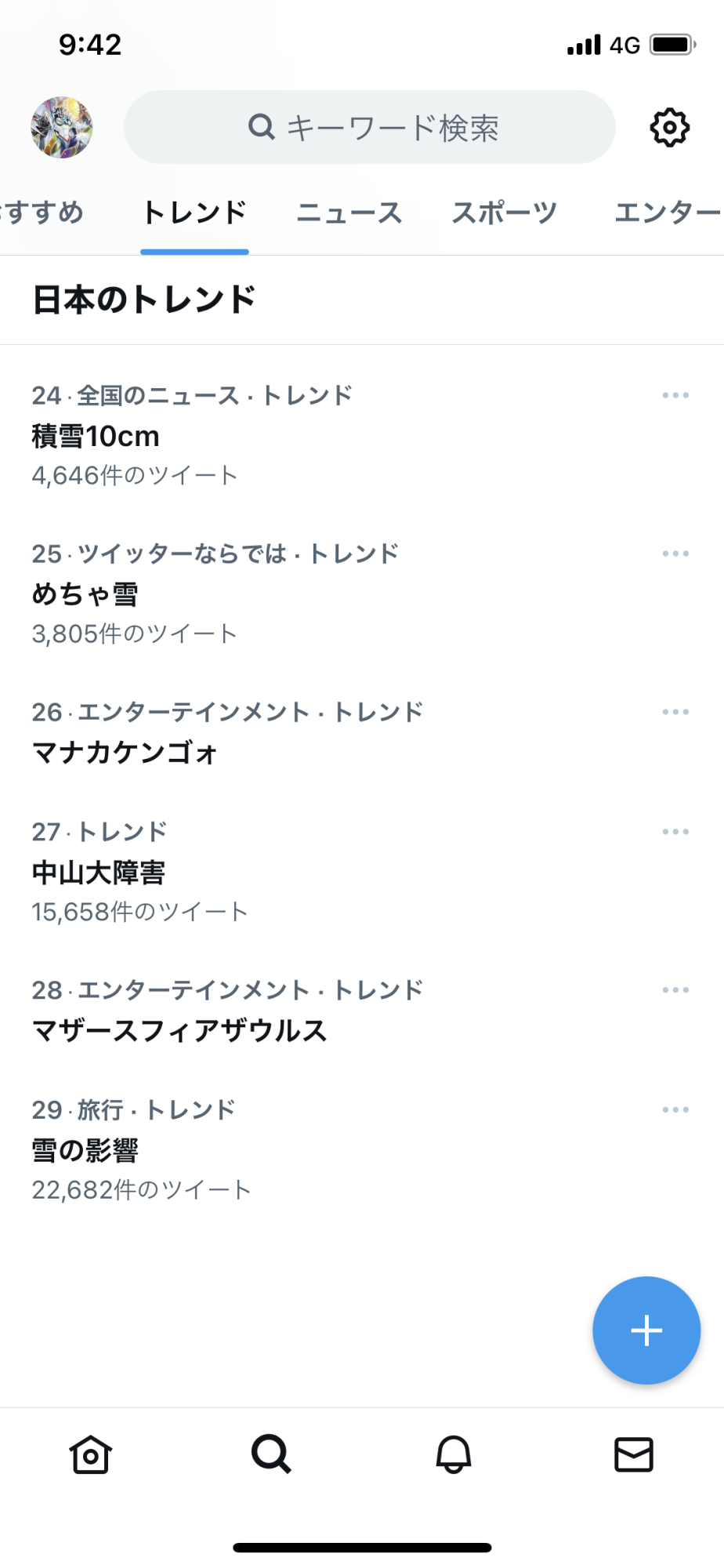Select the トレンド tab
This screenshot has width=724, height=1568.
point(194,213)
